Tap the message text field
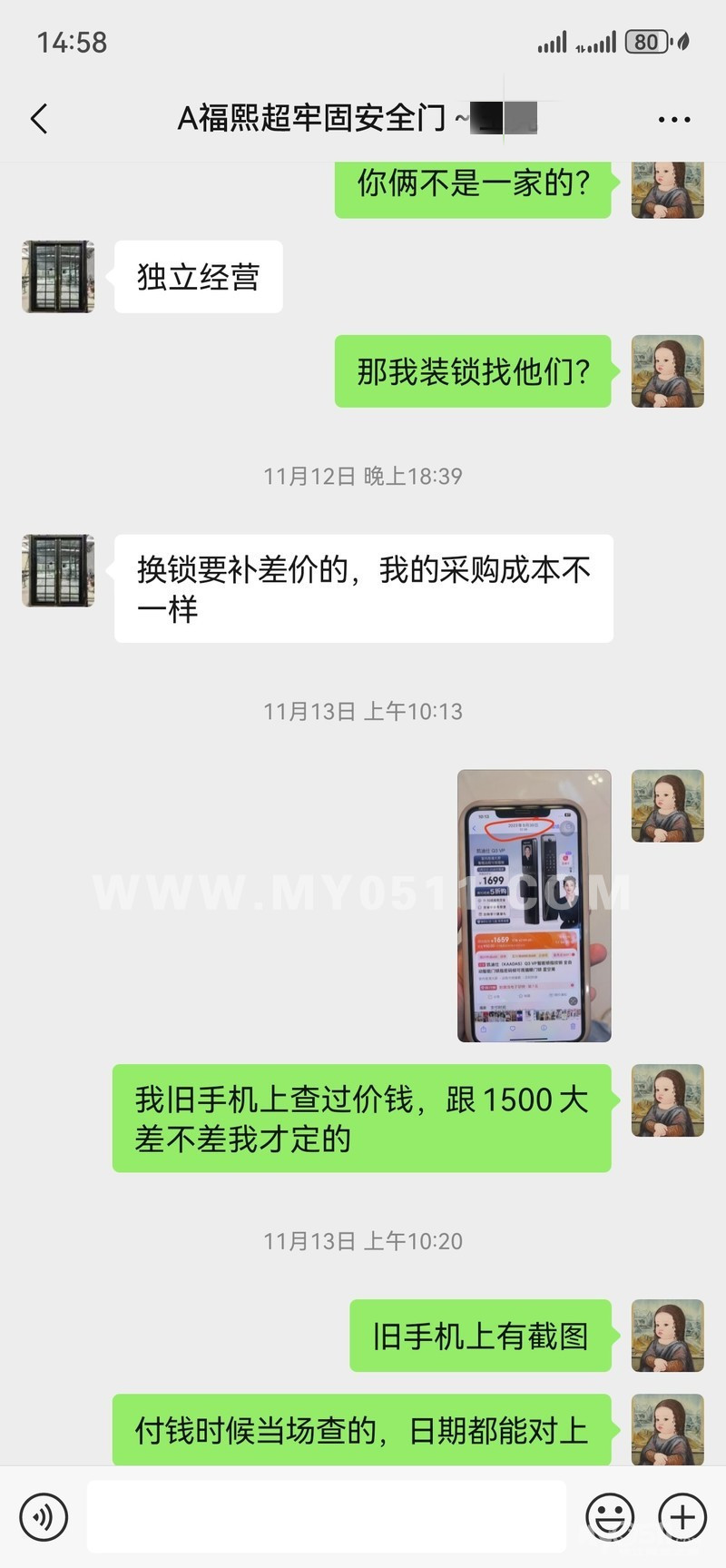 click(327, 1516)
